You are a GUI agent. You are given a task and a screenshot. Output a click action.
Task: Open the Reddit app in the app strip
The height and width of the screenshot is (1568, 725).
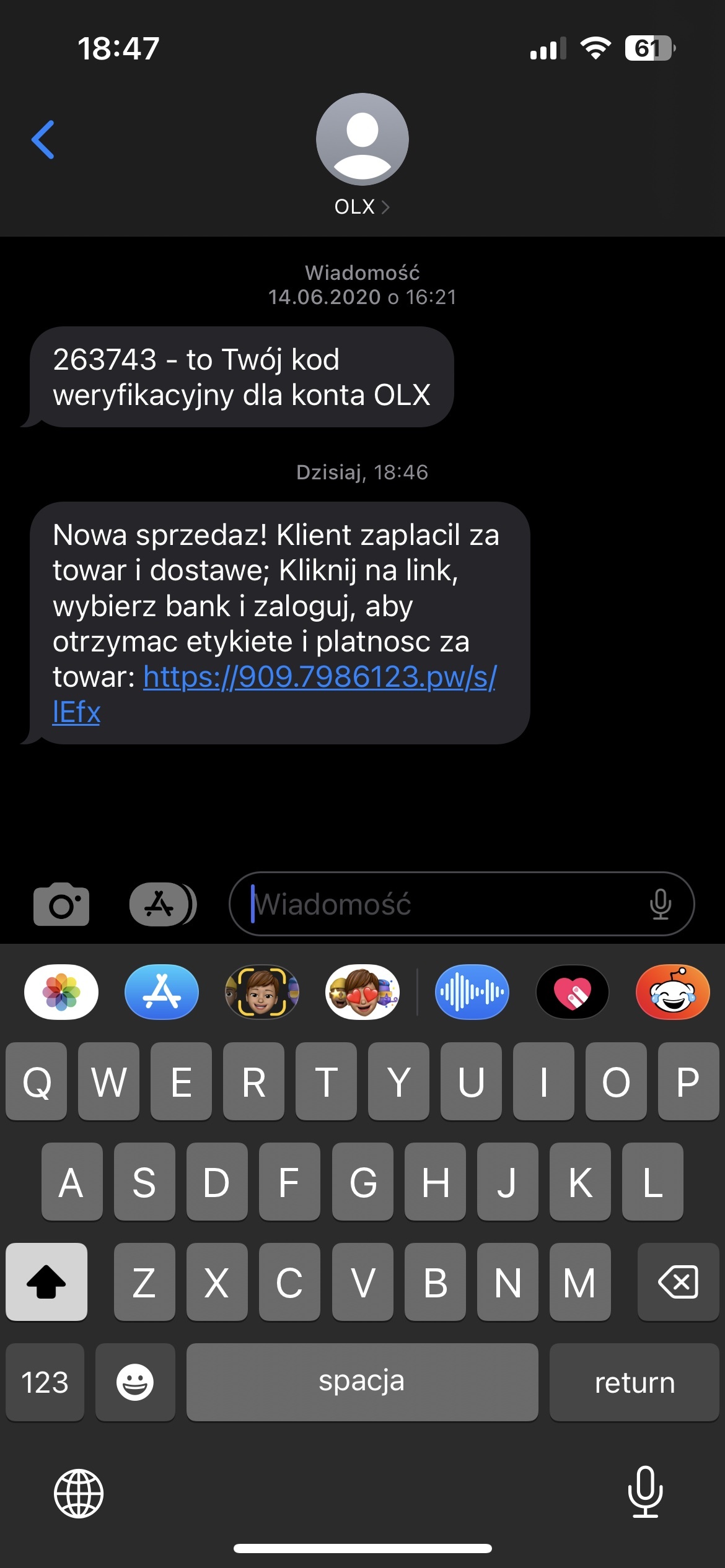673,992
